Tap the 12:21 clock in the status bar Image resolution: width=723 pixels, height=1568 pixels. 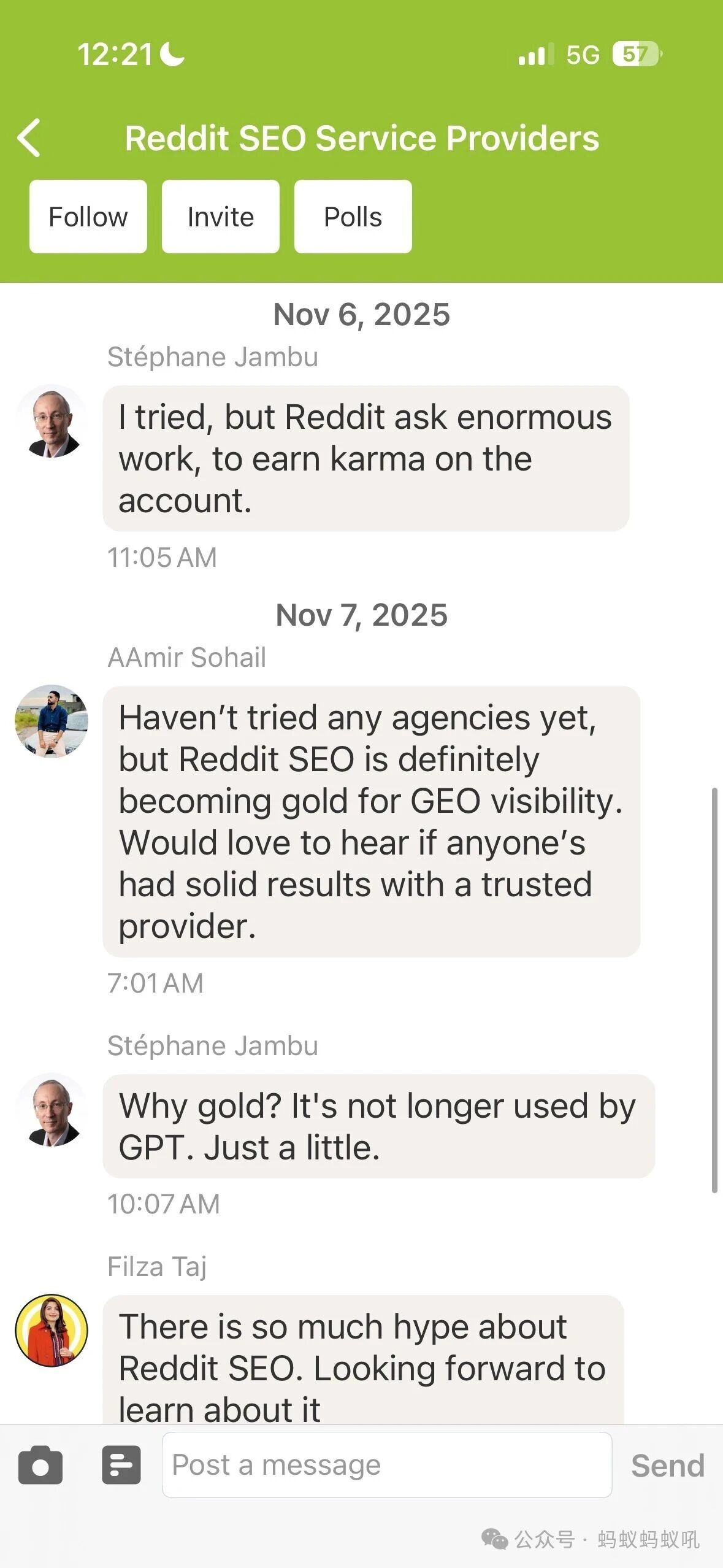pos(115,56)
